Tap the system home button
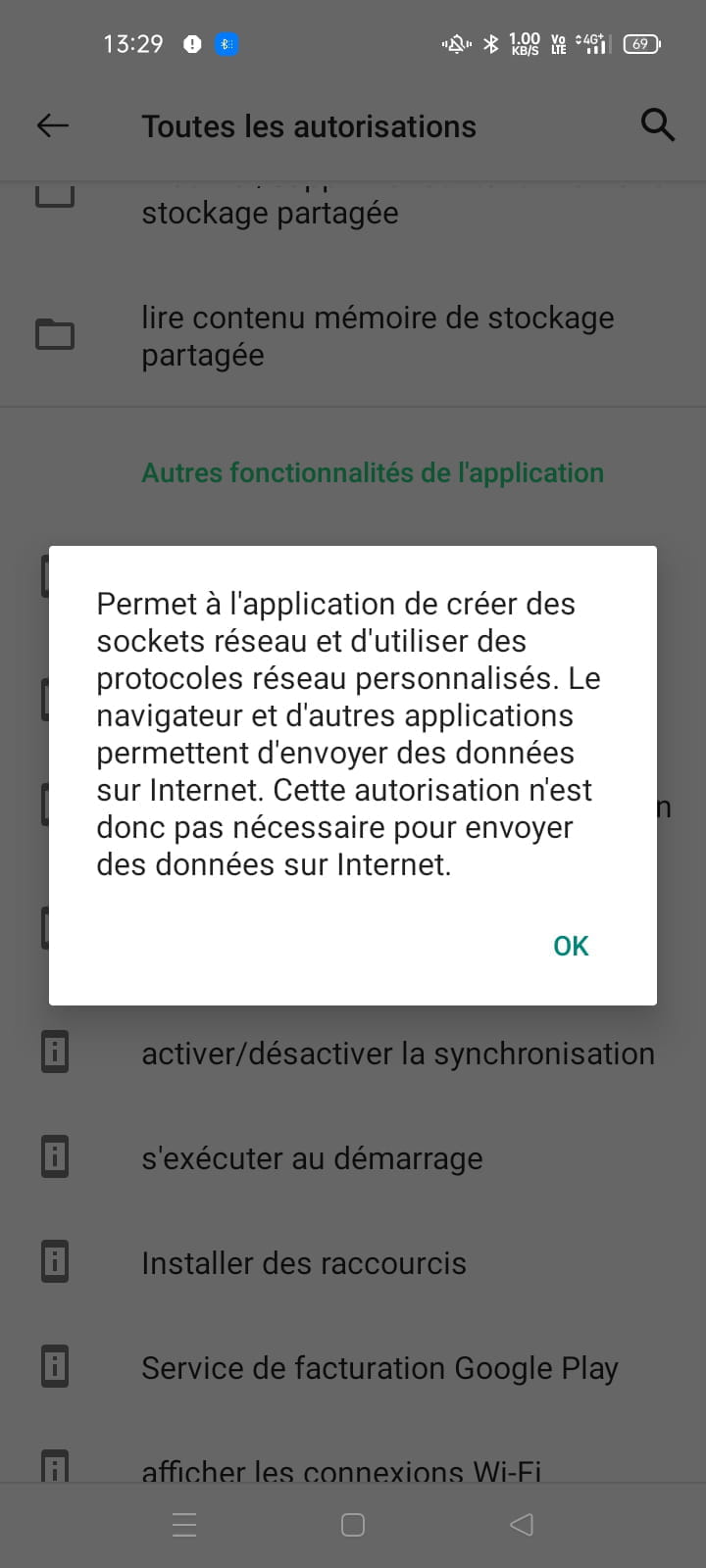 [353, 1525]
